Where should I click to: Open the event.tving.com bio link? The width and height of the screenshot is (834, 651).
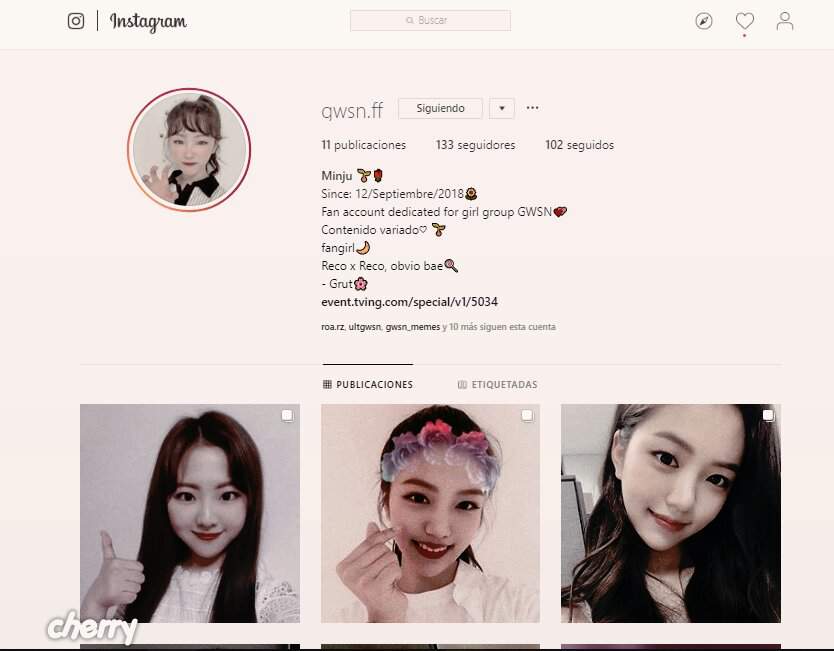point(409,301)
